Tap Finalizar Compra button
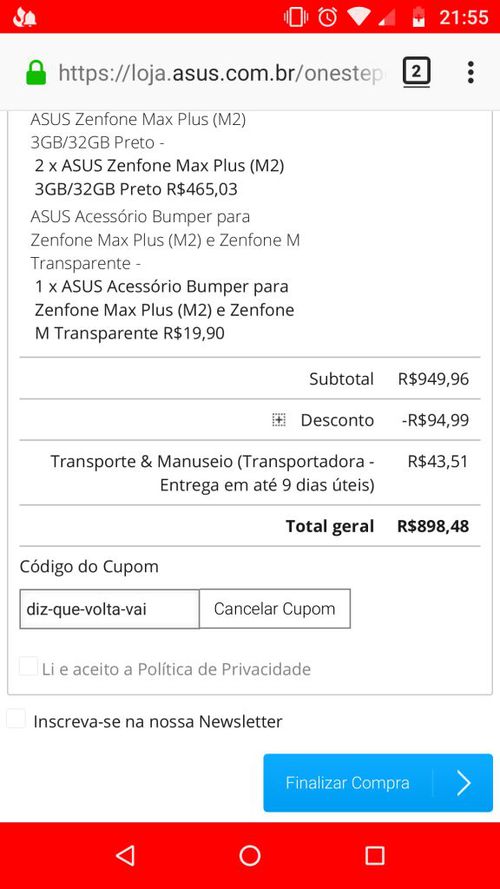This screenshot has height=889, width=500. coord(378,782)
